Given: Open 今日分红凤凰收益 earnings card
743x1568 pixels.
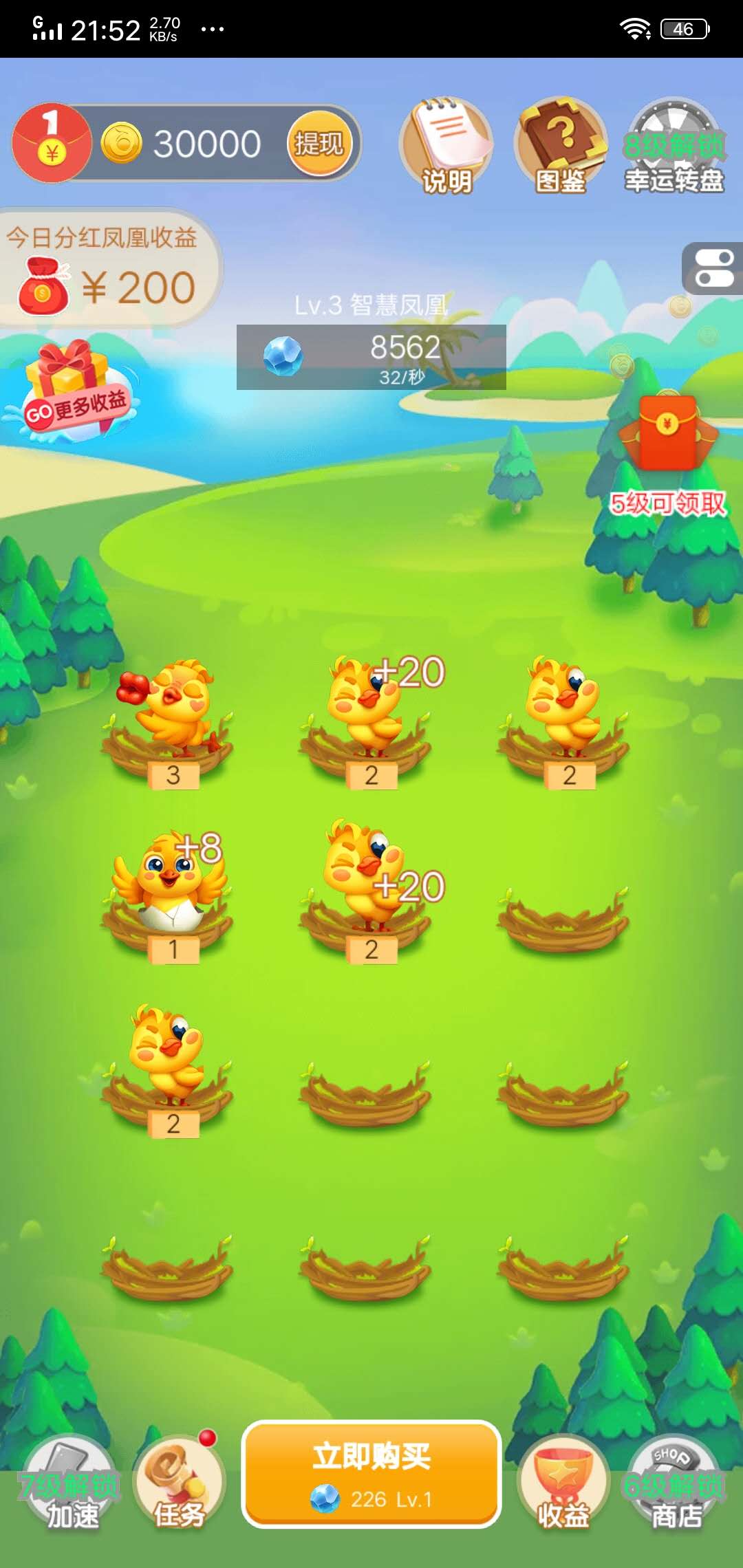Looking at the screenshot, I should pos(107,268).
